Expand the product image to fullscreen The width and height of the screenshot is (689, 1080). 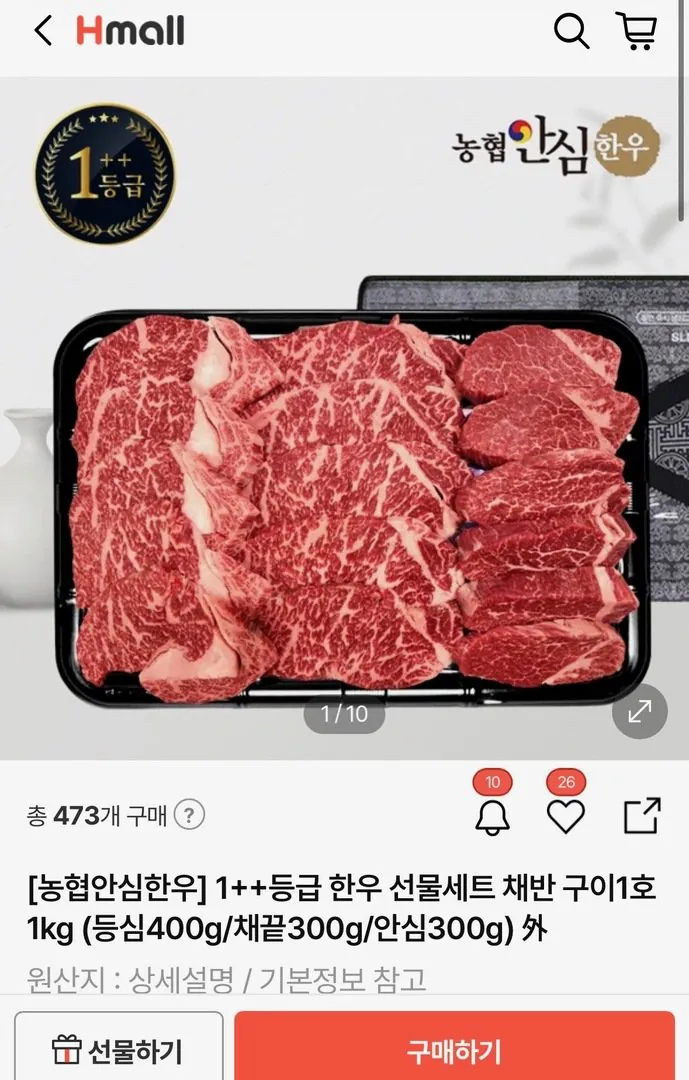[639, 711]
